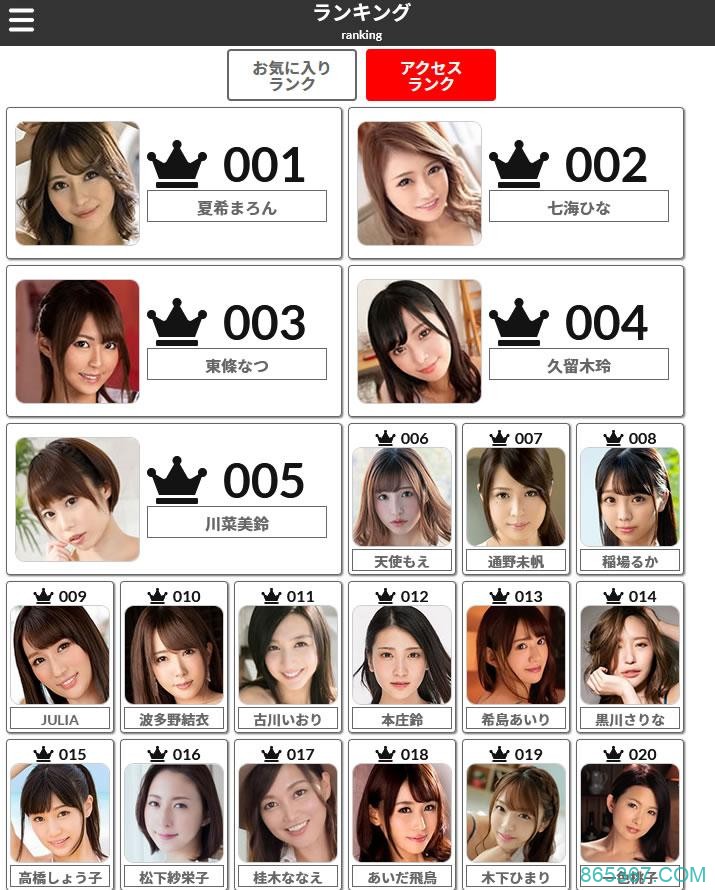
Task: Open rank 013 card 希島あいり
Action: [516, 657]
